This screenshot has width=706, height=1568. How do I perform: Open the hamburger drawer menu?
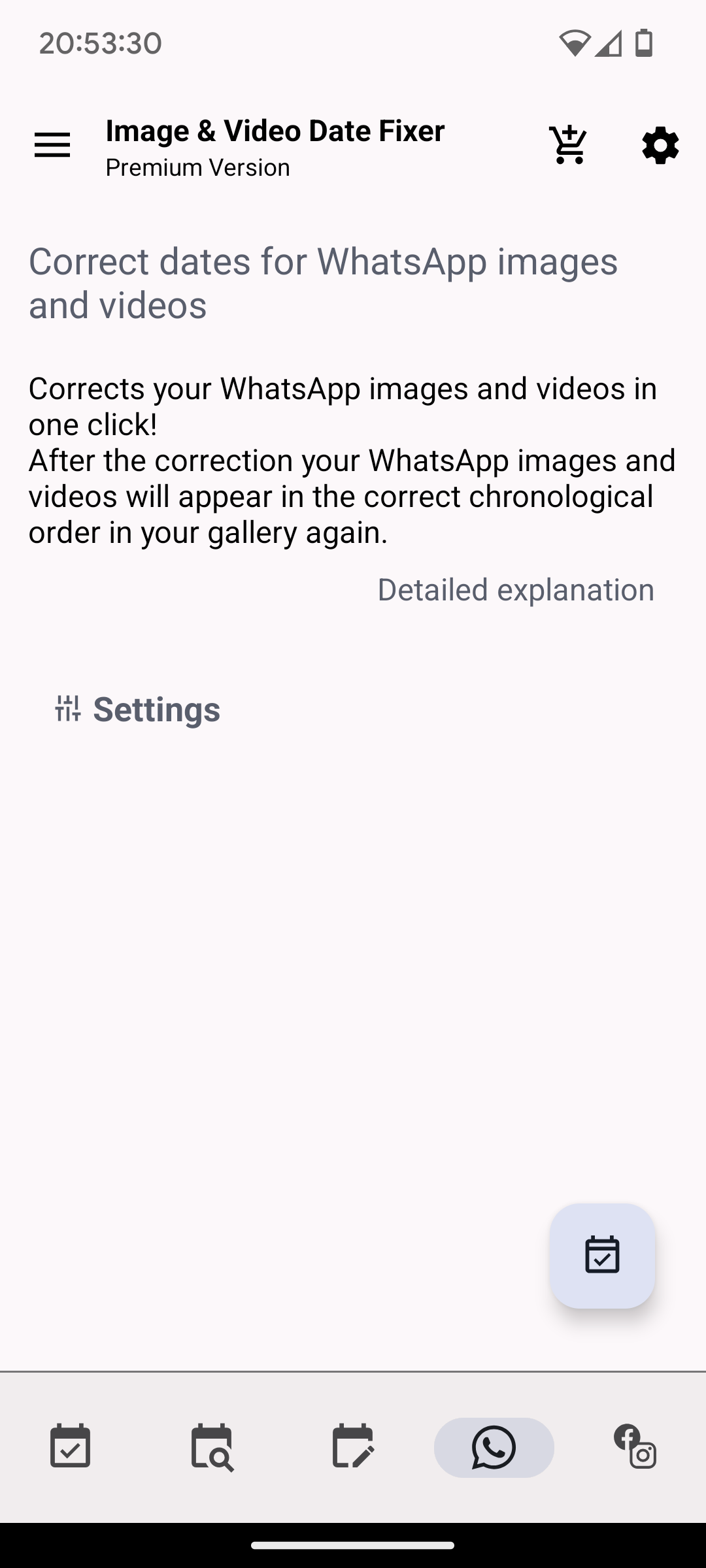click(52, 145)
